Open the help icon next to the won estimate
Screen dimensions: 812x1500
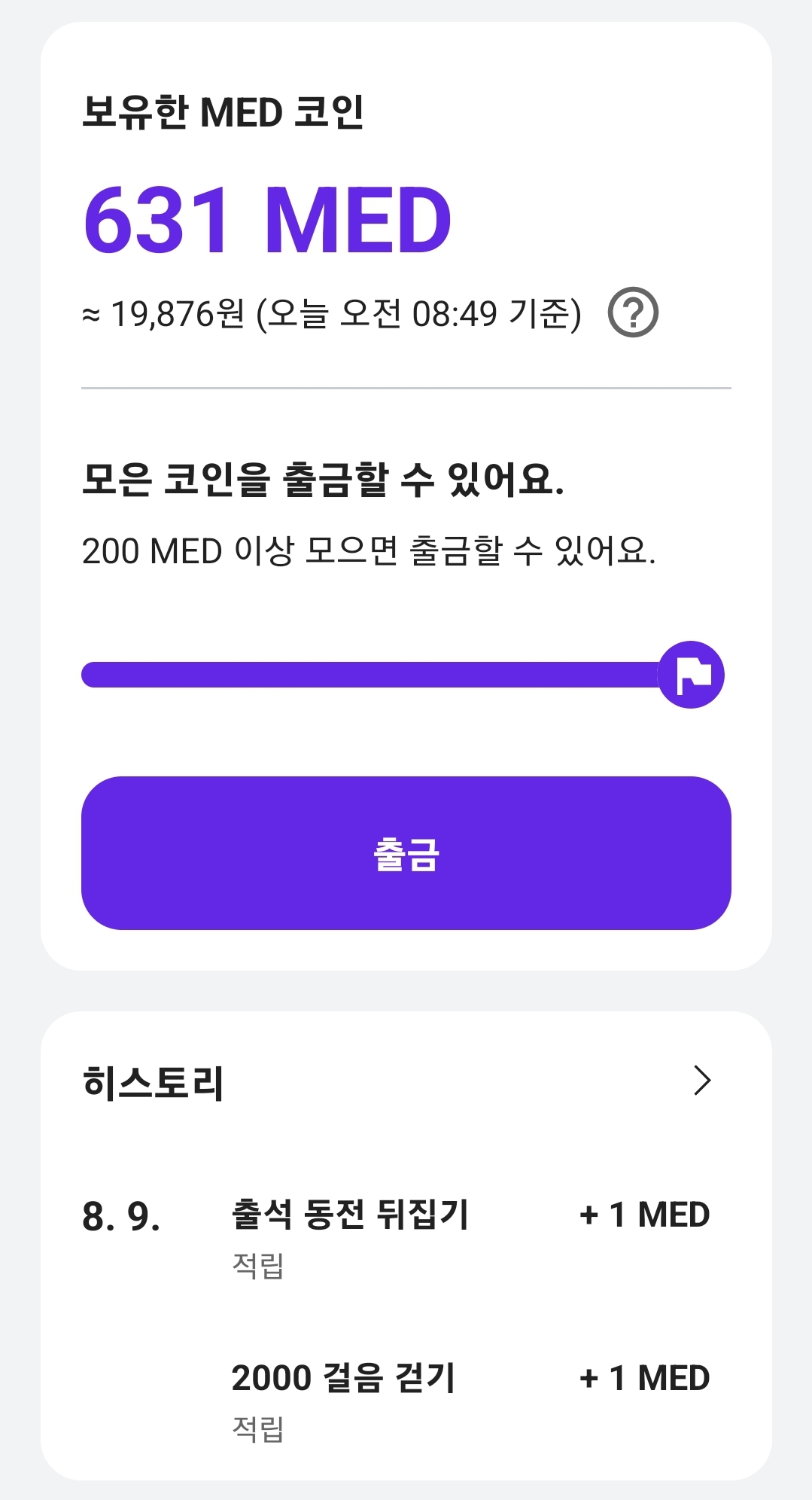tap(633, 312)
